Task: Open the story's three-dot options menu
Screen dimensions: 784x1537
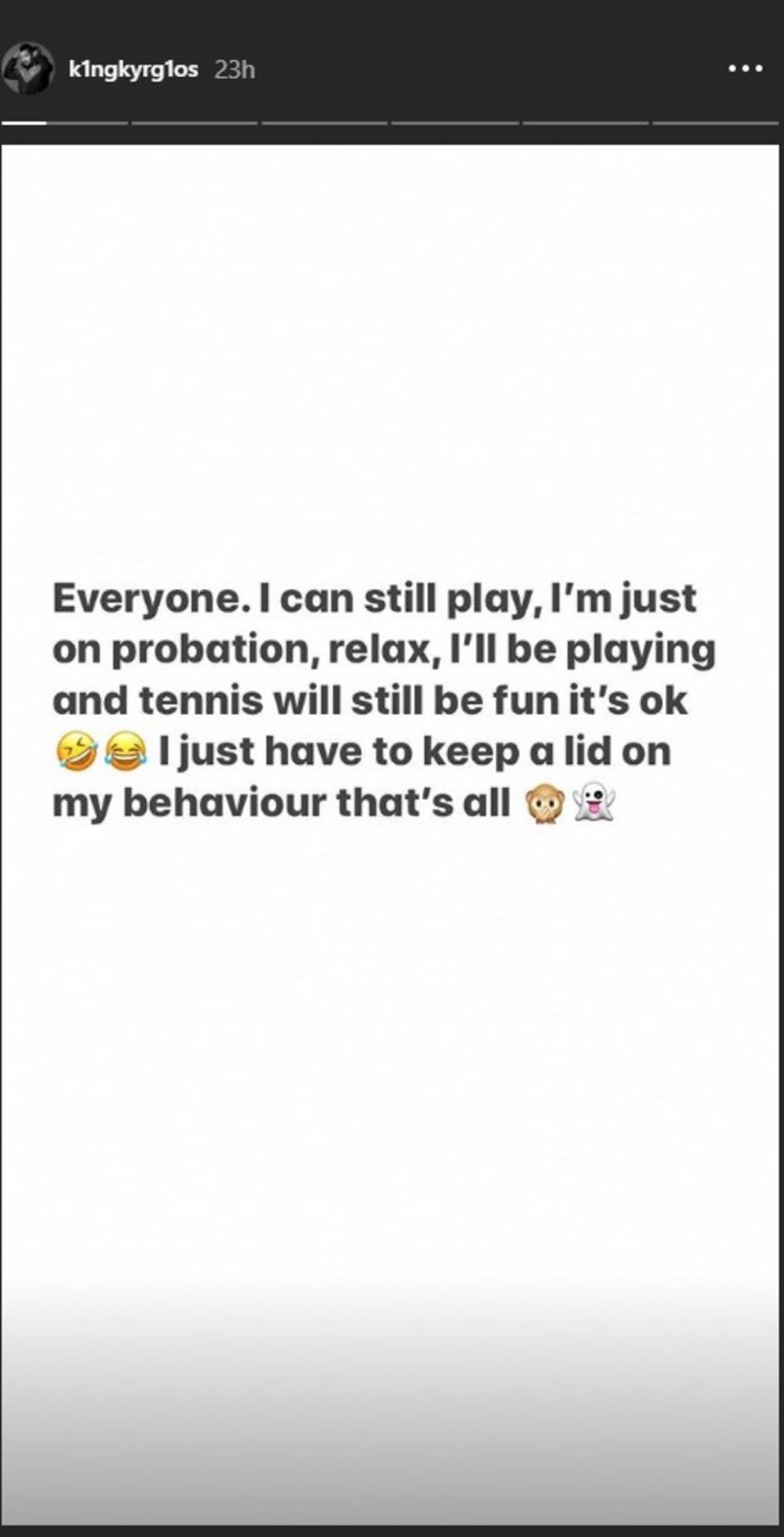Action: point(745,69)
